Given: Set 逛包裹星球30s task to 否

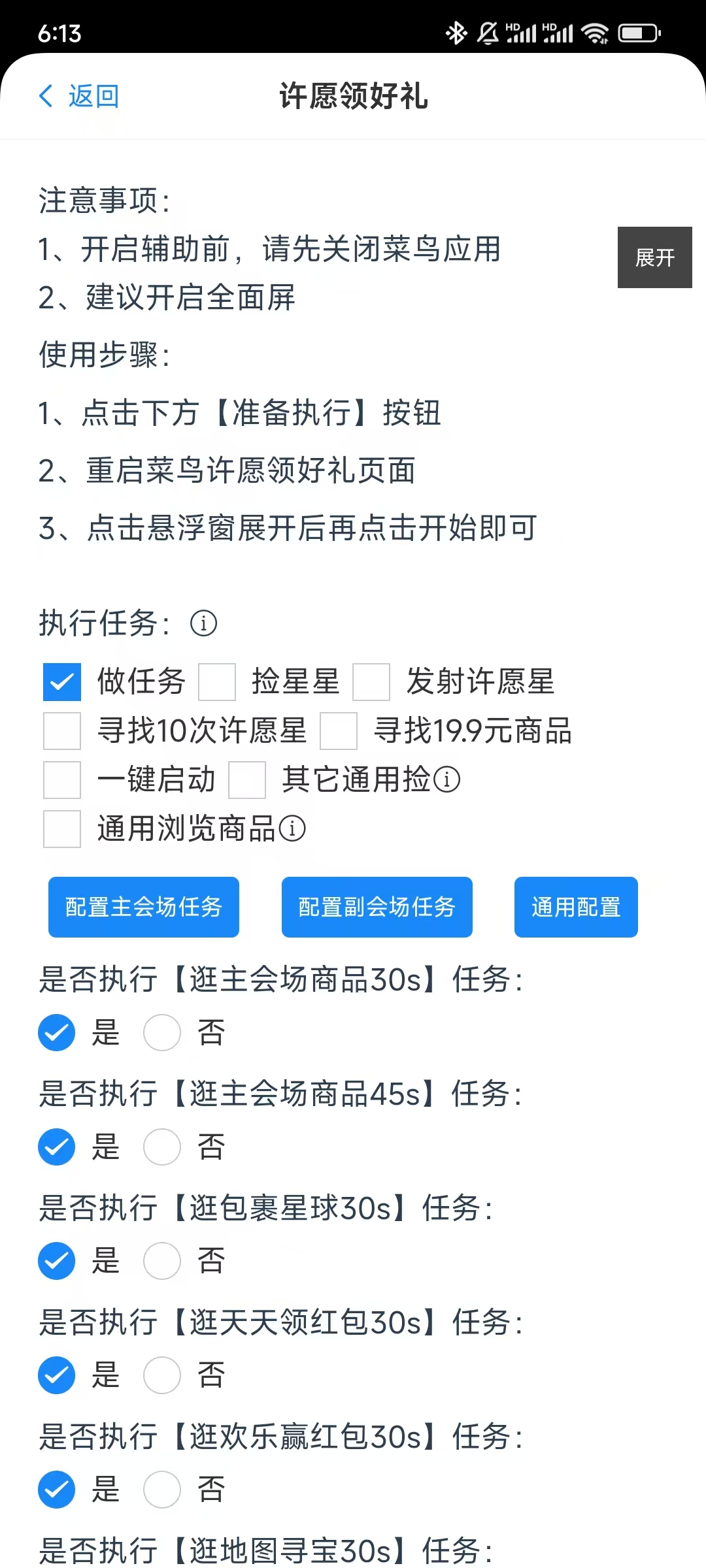Looking at the screenshot, I should [x=162, y=1261].
